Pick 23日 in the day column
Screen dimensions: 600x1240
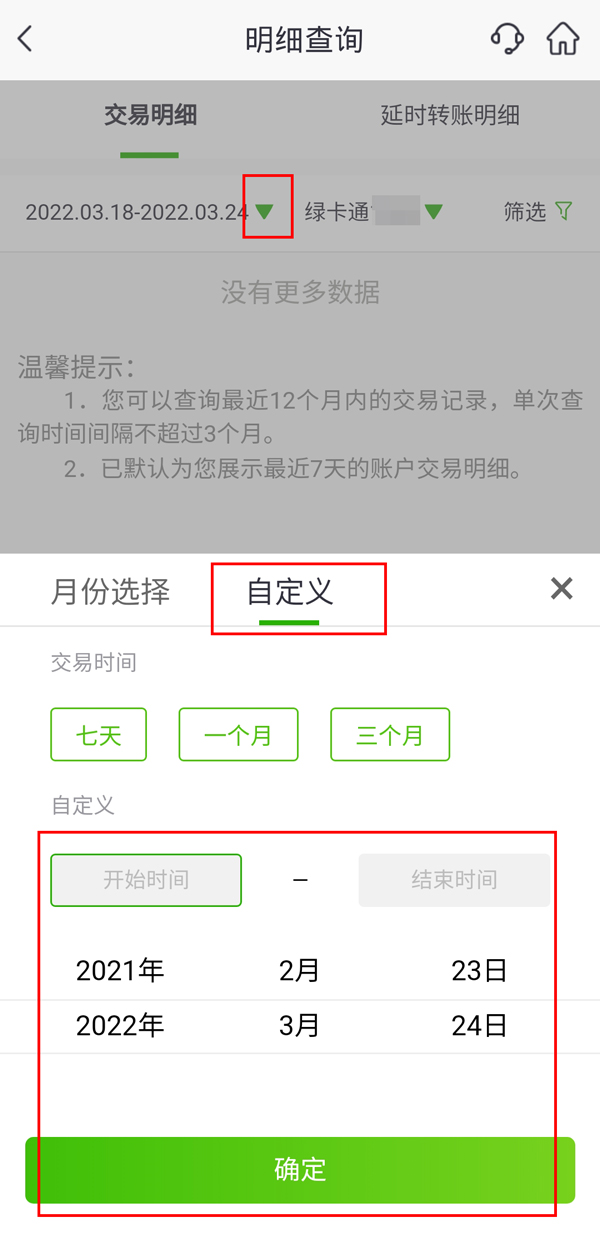[479, 970]
